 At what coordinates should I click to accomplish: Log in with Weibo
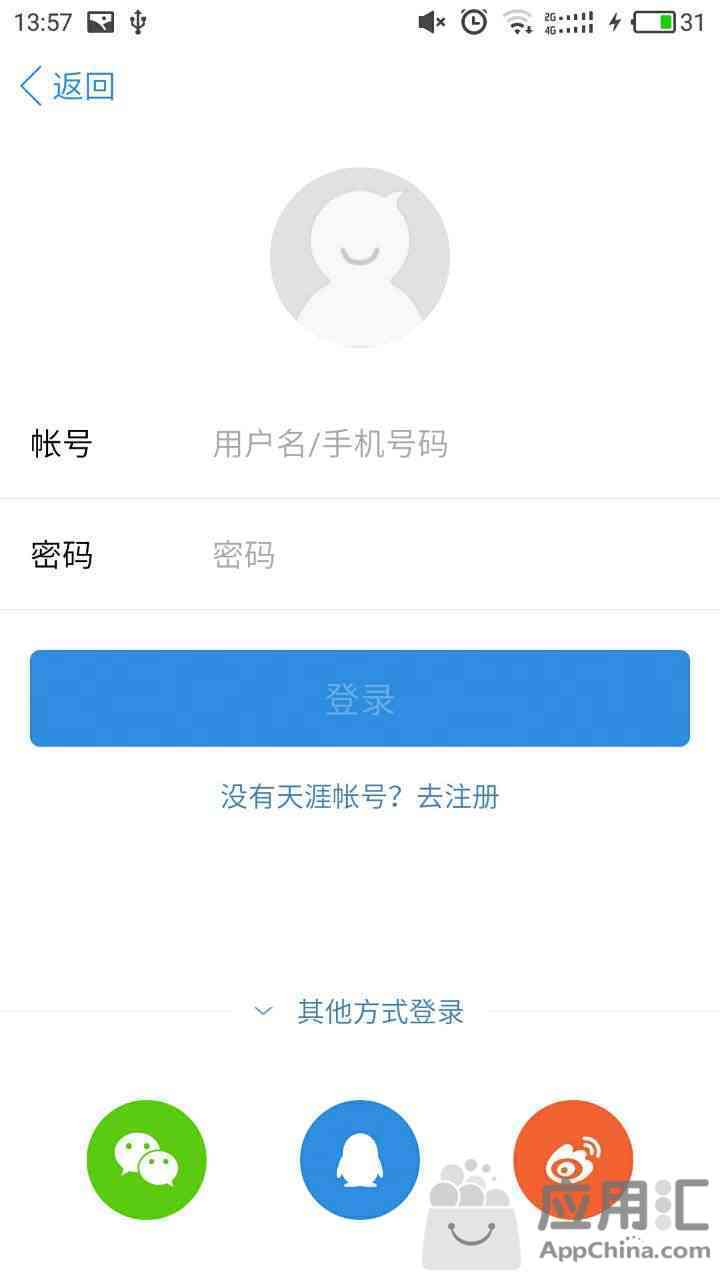(573, 1160)
